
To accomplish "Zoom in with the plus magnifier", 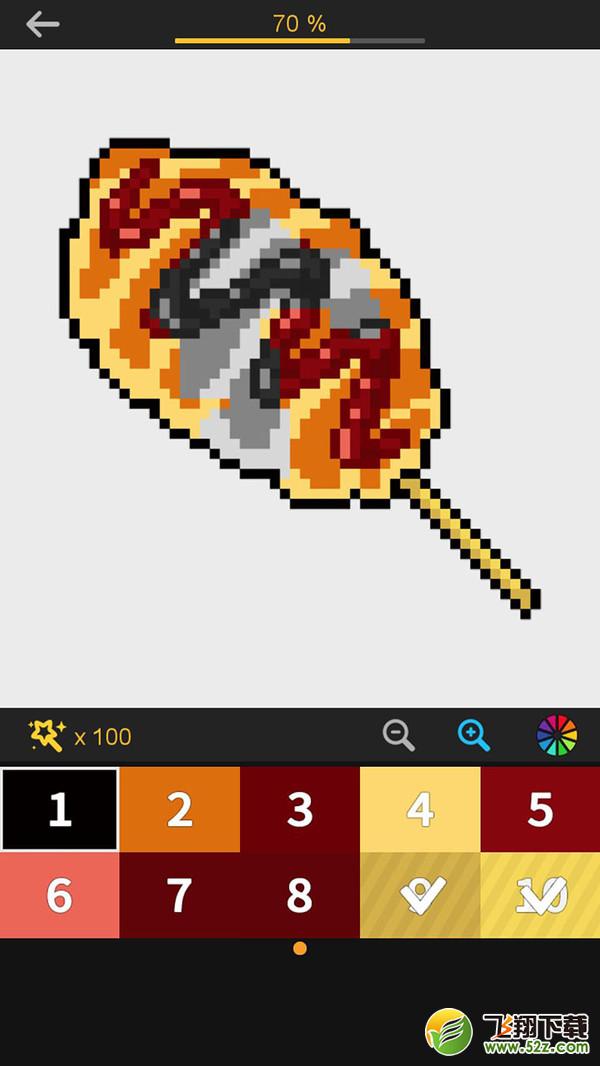I will [x=474, y=736].
